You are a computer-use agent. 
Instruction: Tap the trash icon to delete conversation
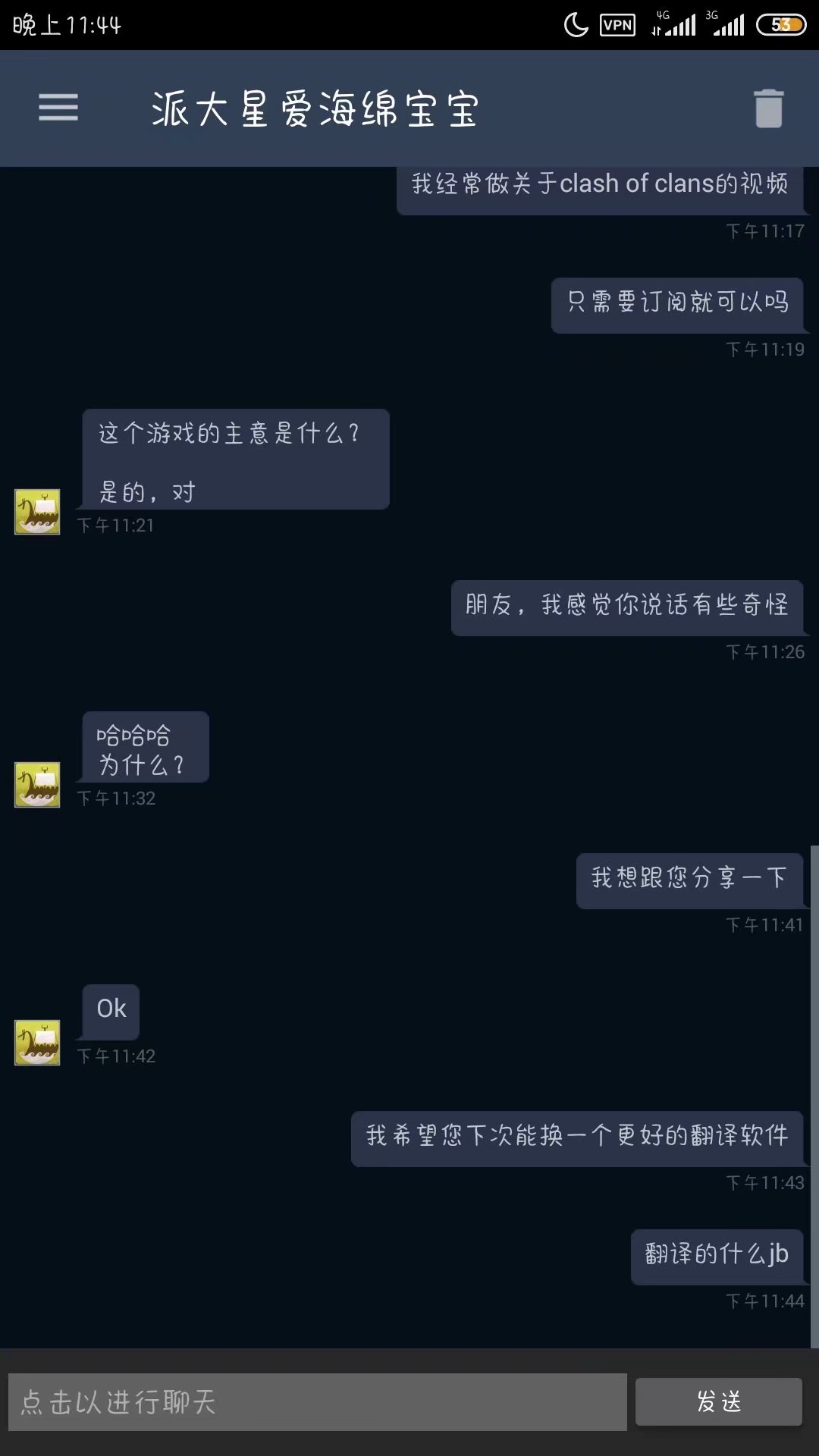click(768, 108)
